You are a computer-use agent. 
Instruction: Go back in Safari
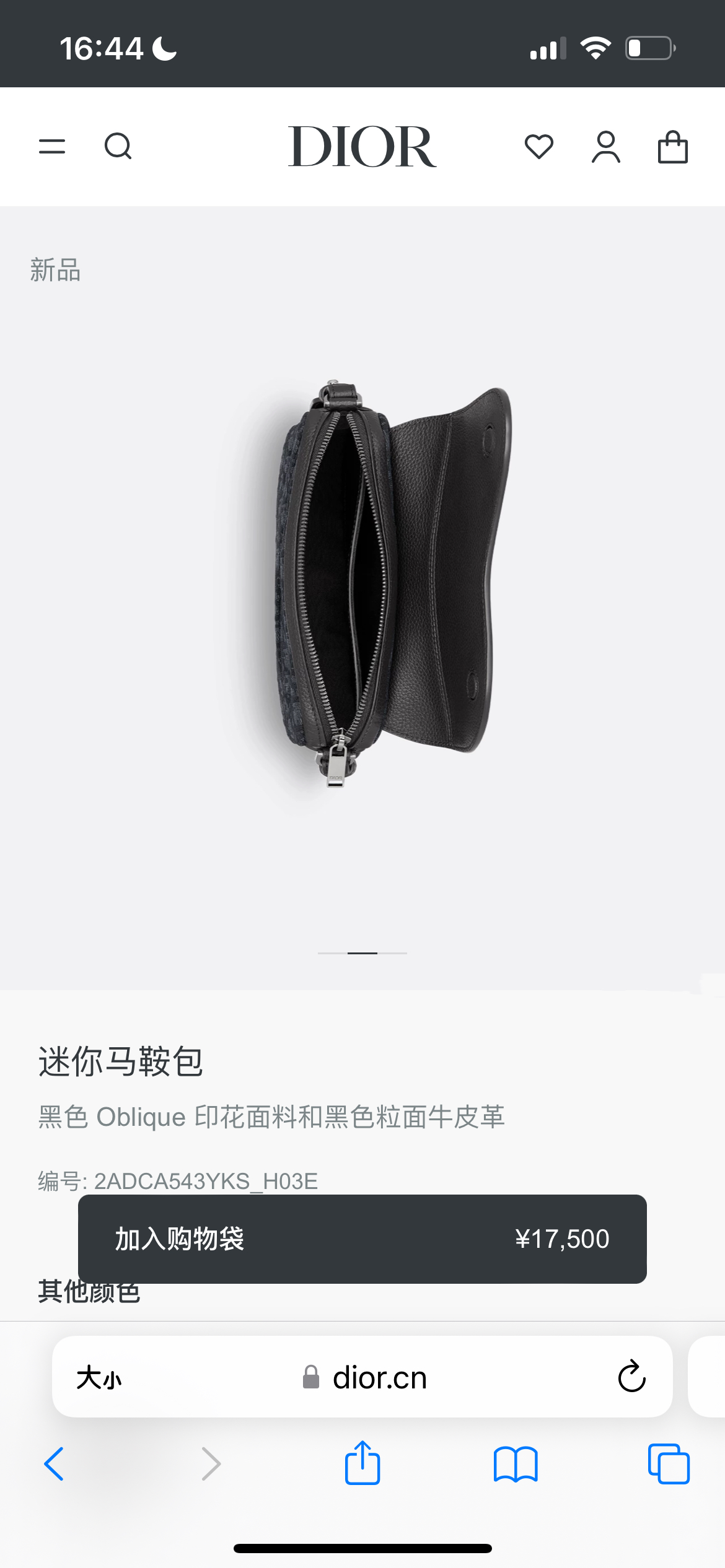[55, 1464]
